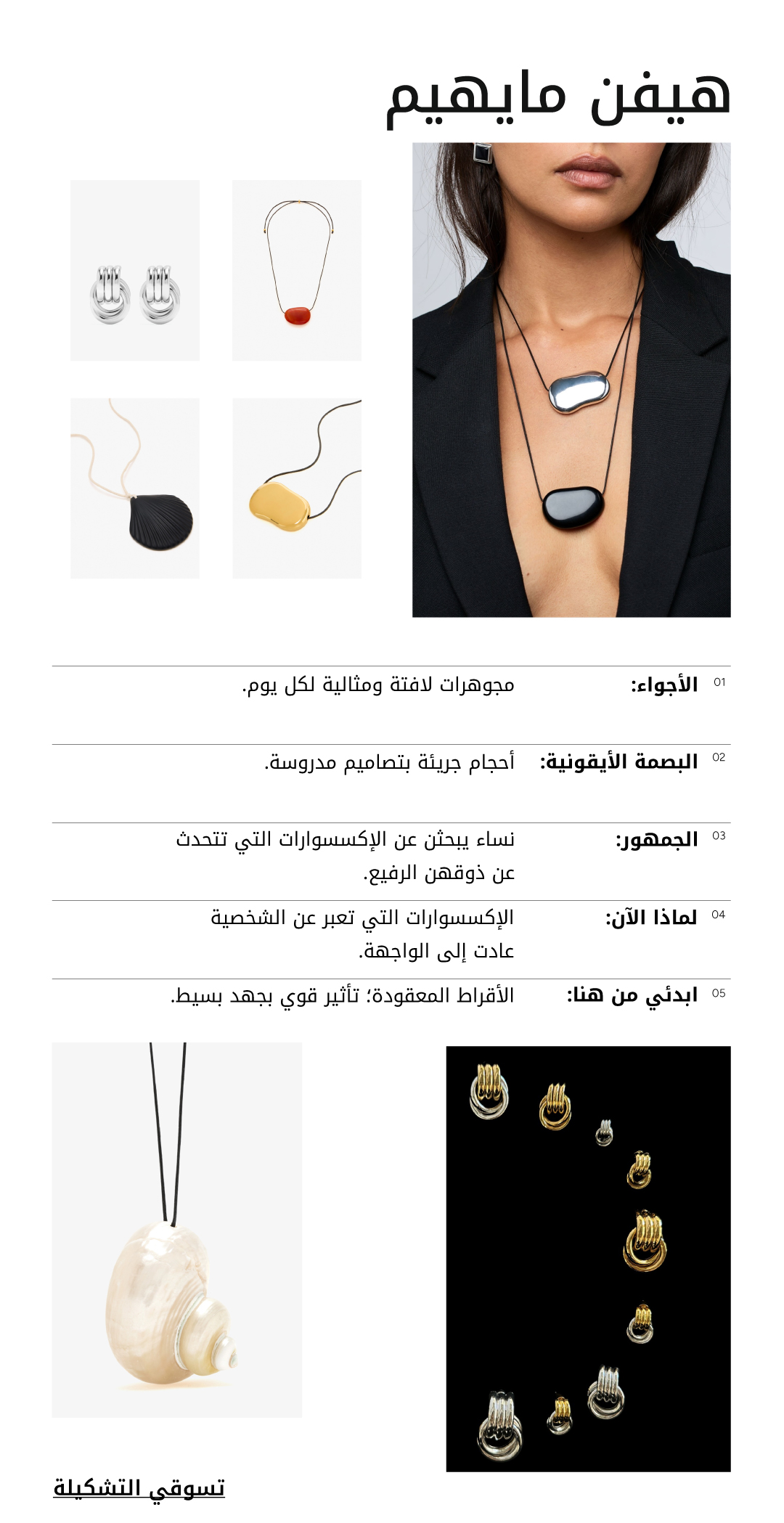This screenshot has height=1523, width=784.
Task: View the gold pebble pendant necklace
Action: [296, 489]
